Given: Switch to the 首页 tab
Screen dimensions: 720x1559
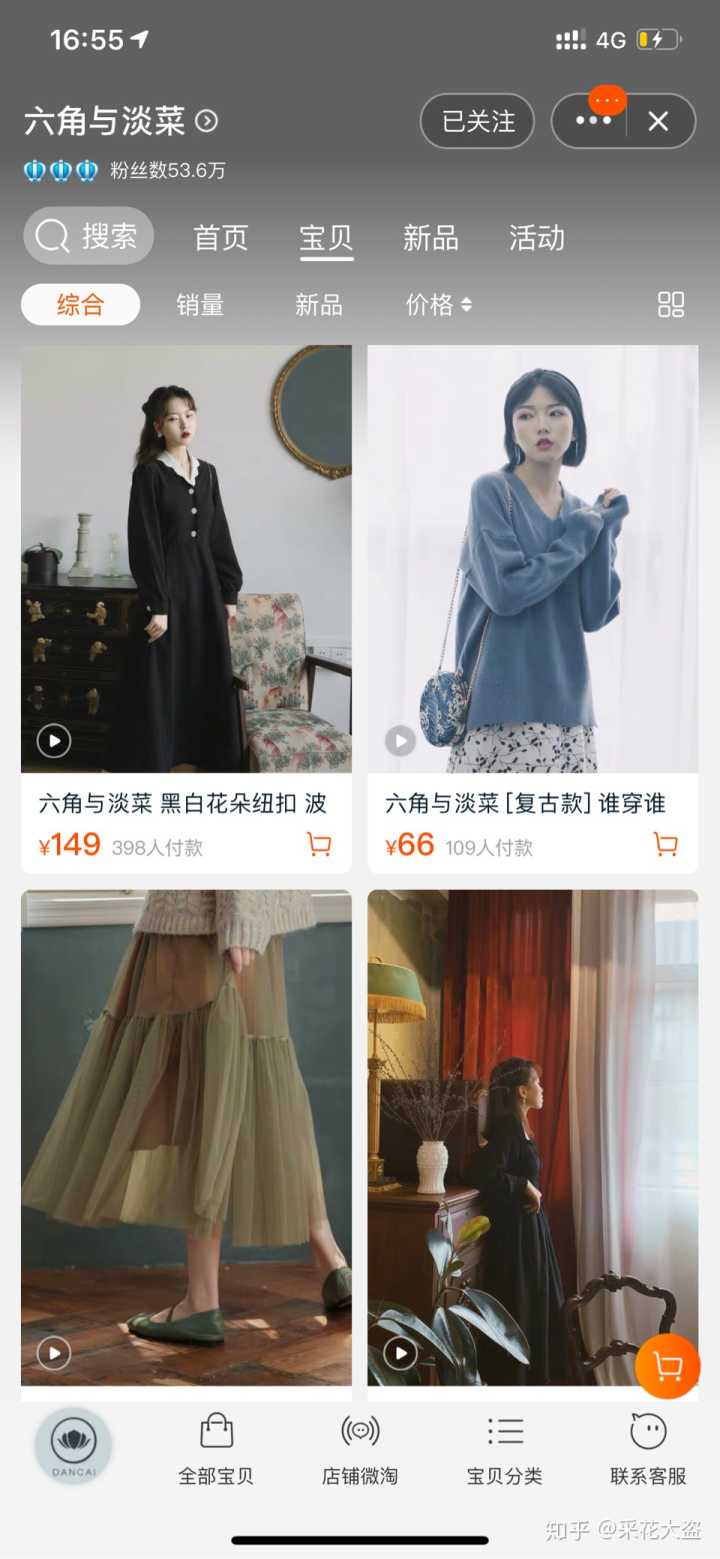Looking at the screenshot, I should pyautogui.click(x=220, y=238).
